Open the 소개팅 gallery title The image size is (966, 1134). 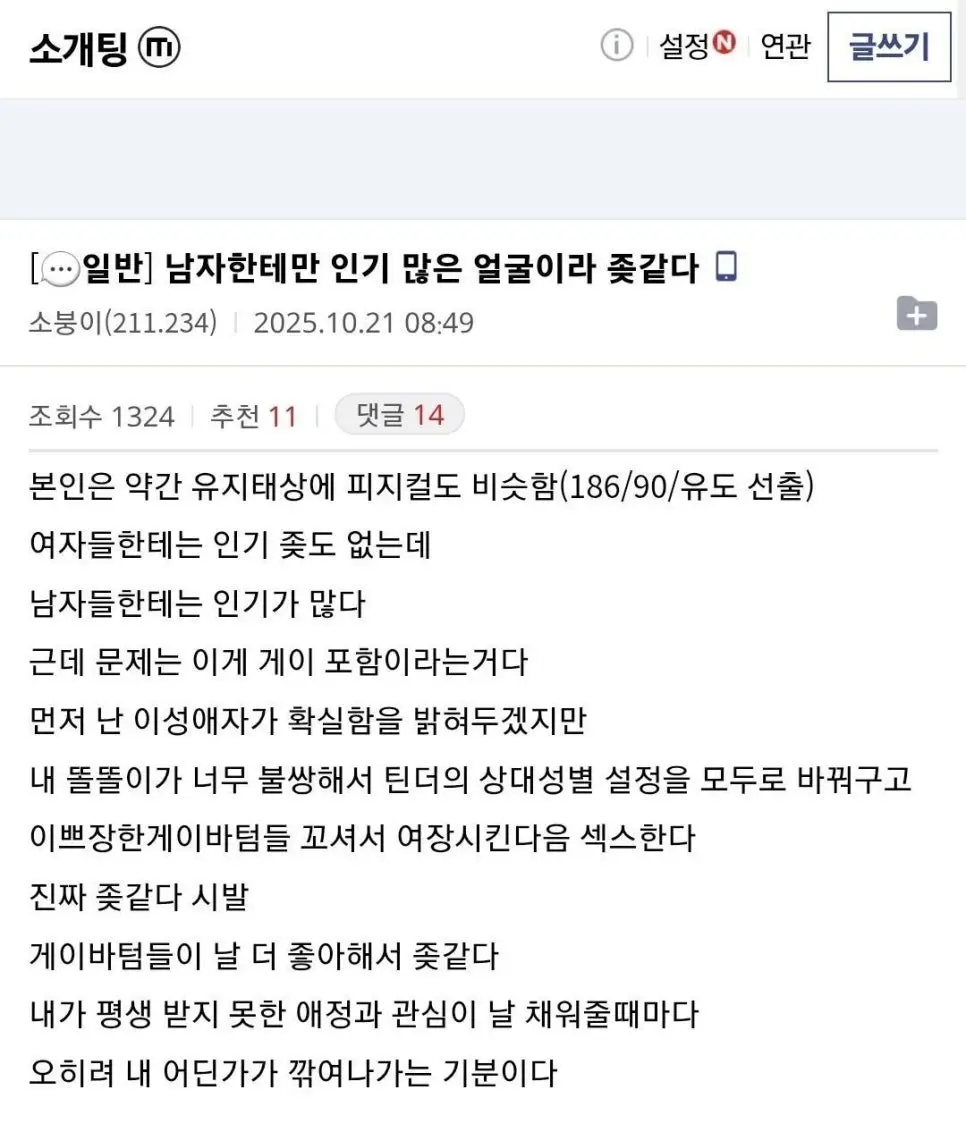tap(79, 48)
